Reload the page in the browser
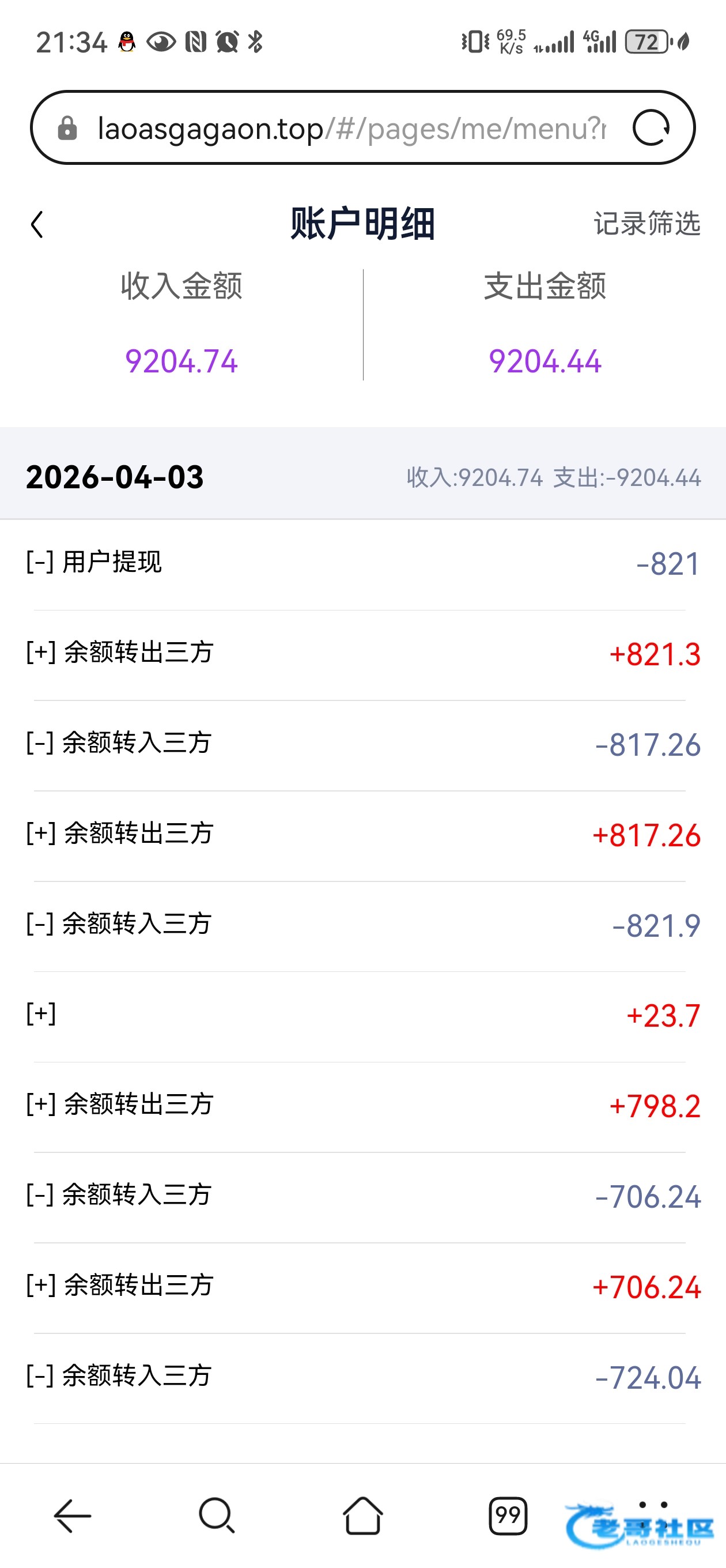Image resolution: width=726 pixels, height=1568 pixels. pos(651,129)
